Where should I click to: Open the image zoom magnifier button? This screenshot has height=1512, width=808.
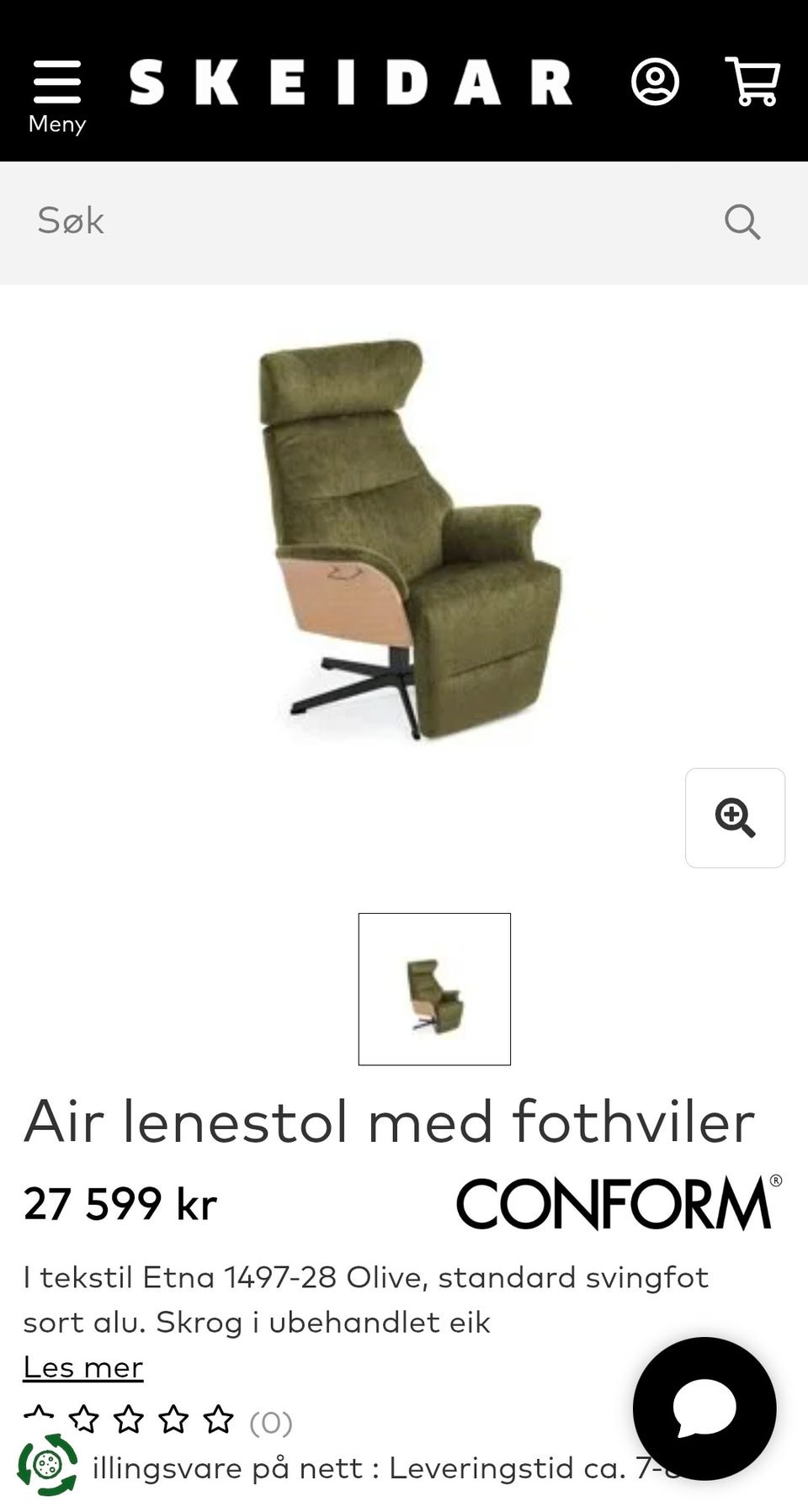735,817
